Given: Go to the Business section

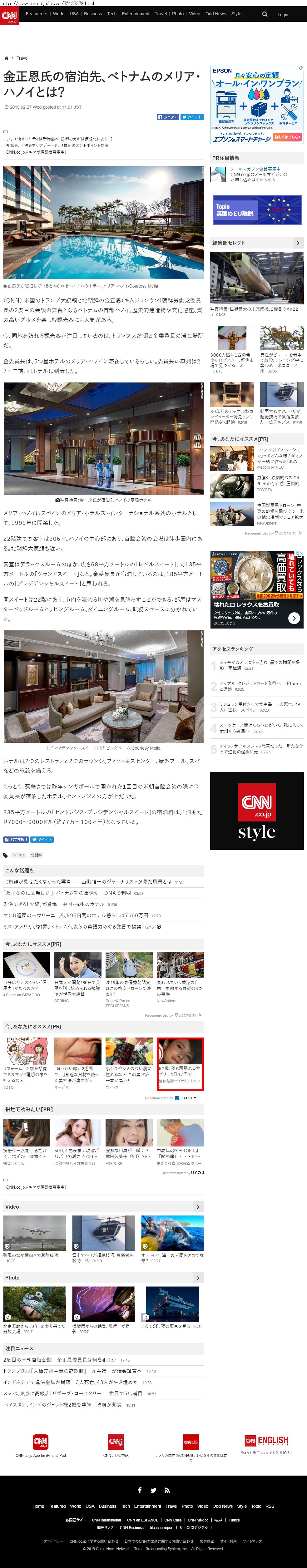Looking at the screenshot, I should coord(92,13).
